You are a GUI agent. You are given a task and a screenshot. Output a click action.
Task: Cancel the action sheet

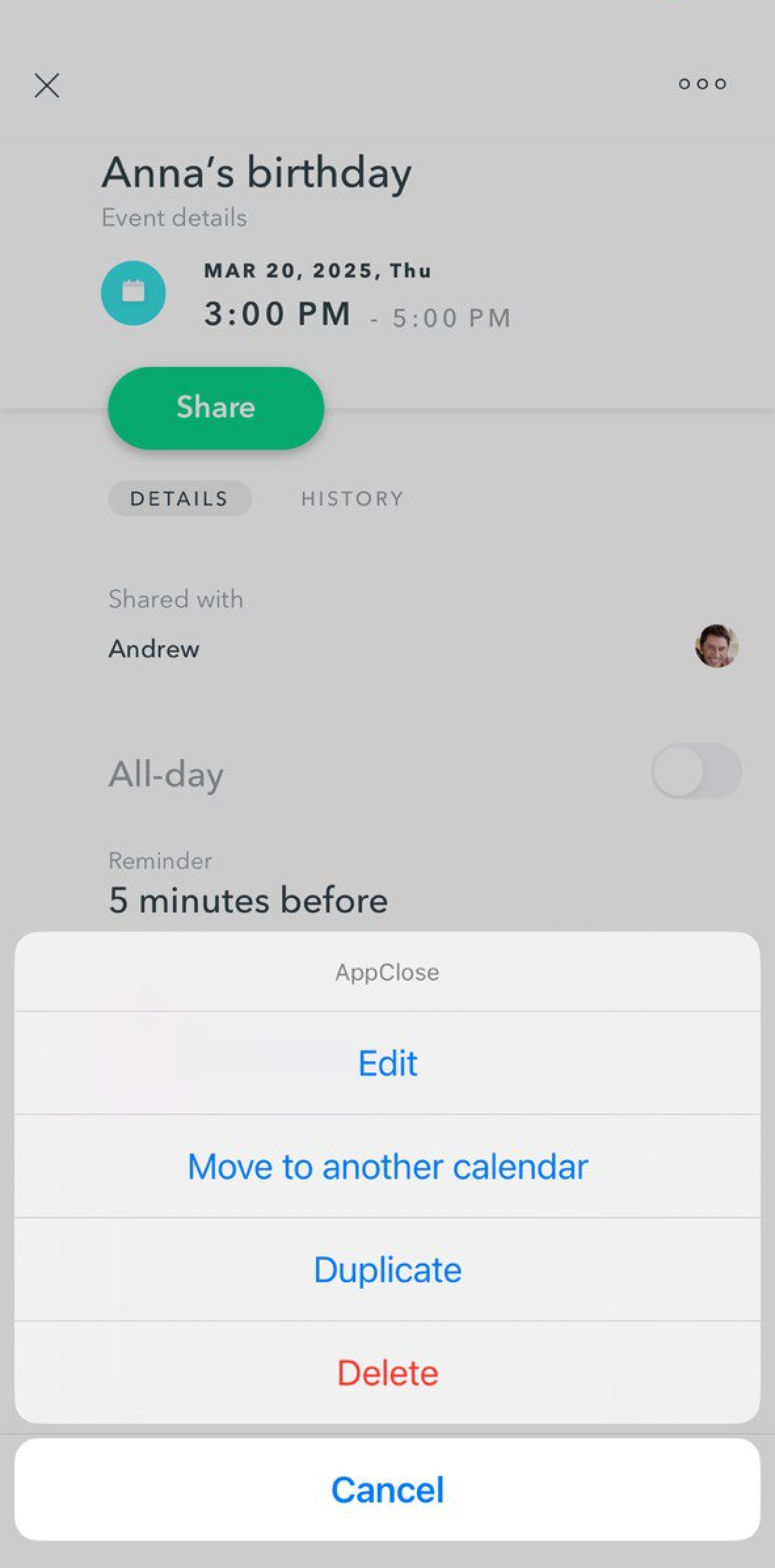pyautogui.click(x=387, y=1489)
